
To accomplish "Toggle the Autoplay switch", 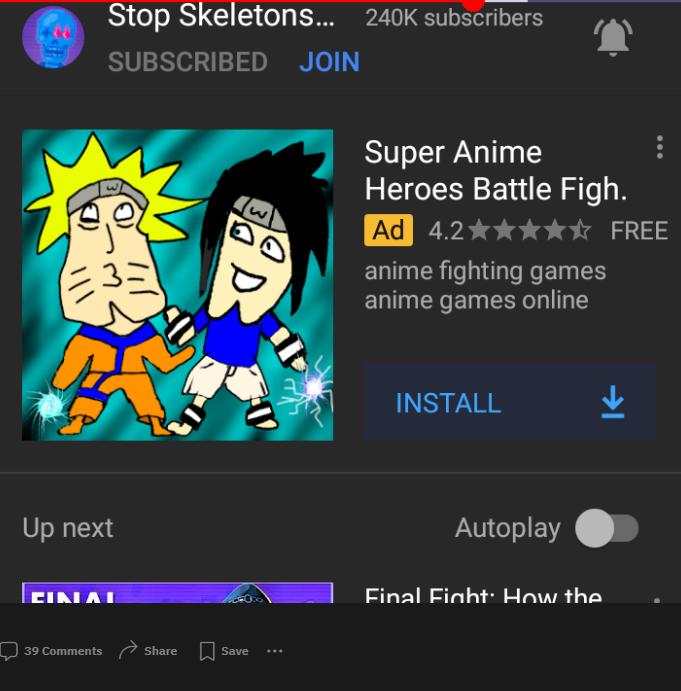I will point(607,528).
